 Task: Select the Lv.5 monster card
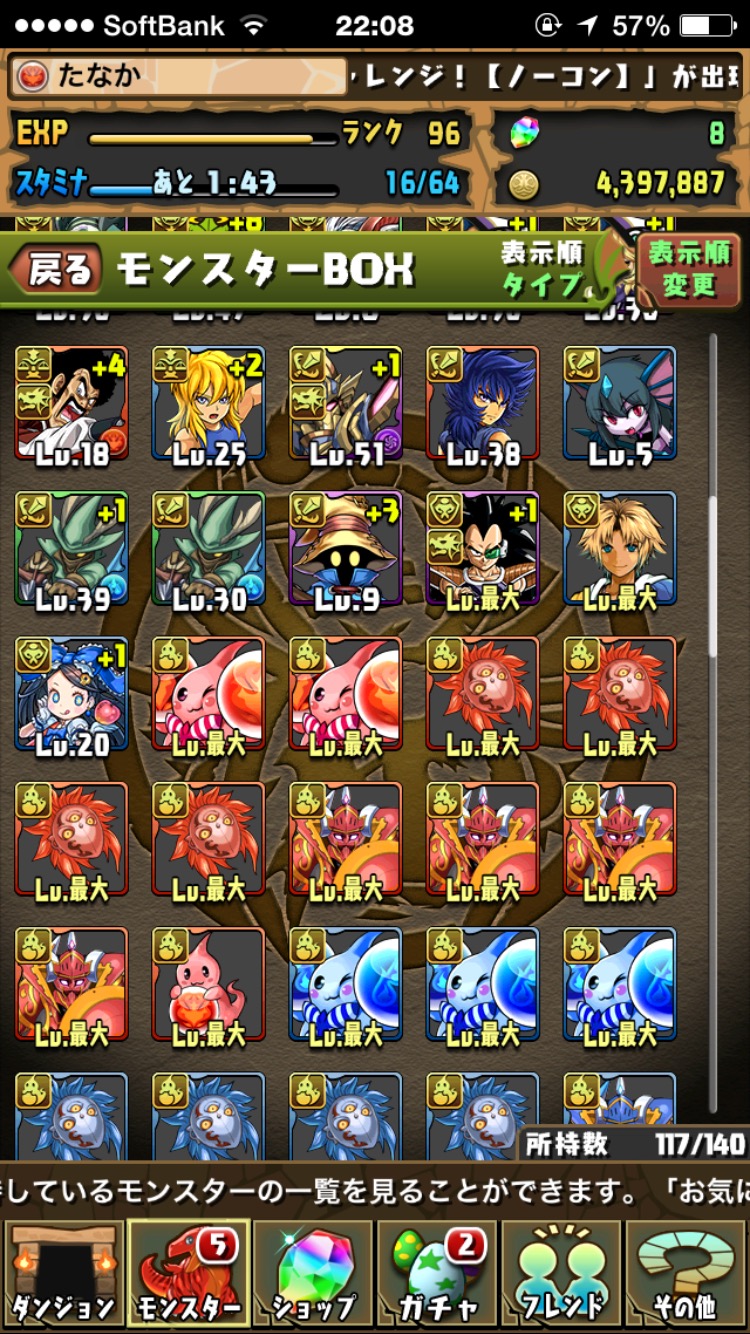point(620,404)
